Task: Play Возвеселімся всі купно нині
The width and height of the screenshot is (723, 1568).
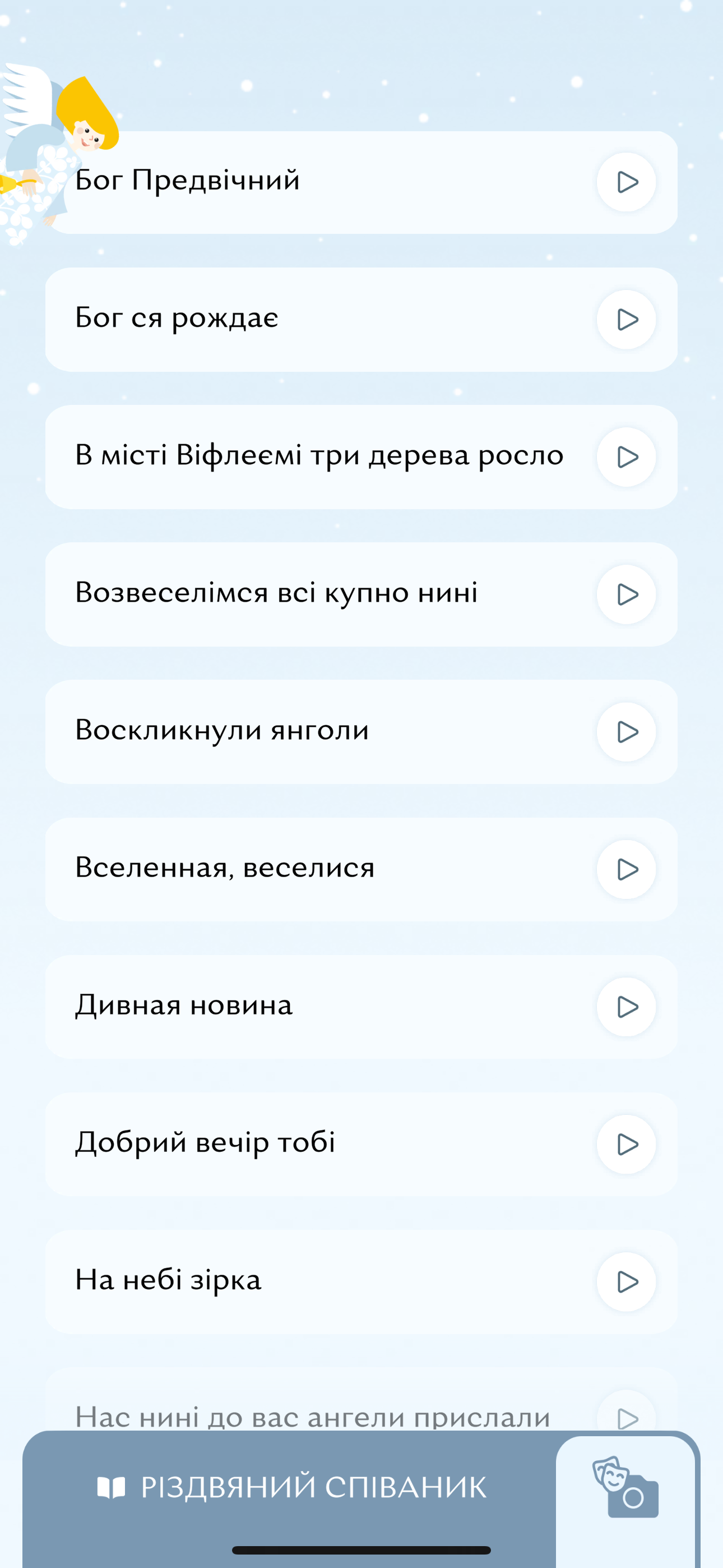Action: tap(626, 594)
